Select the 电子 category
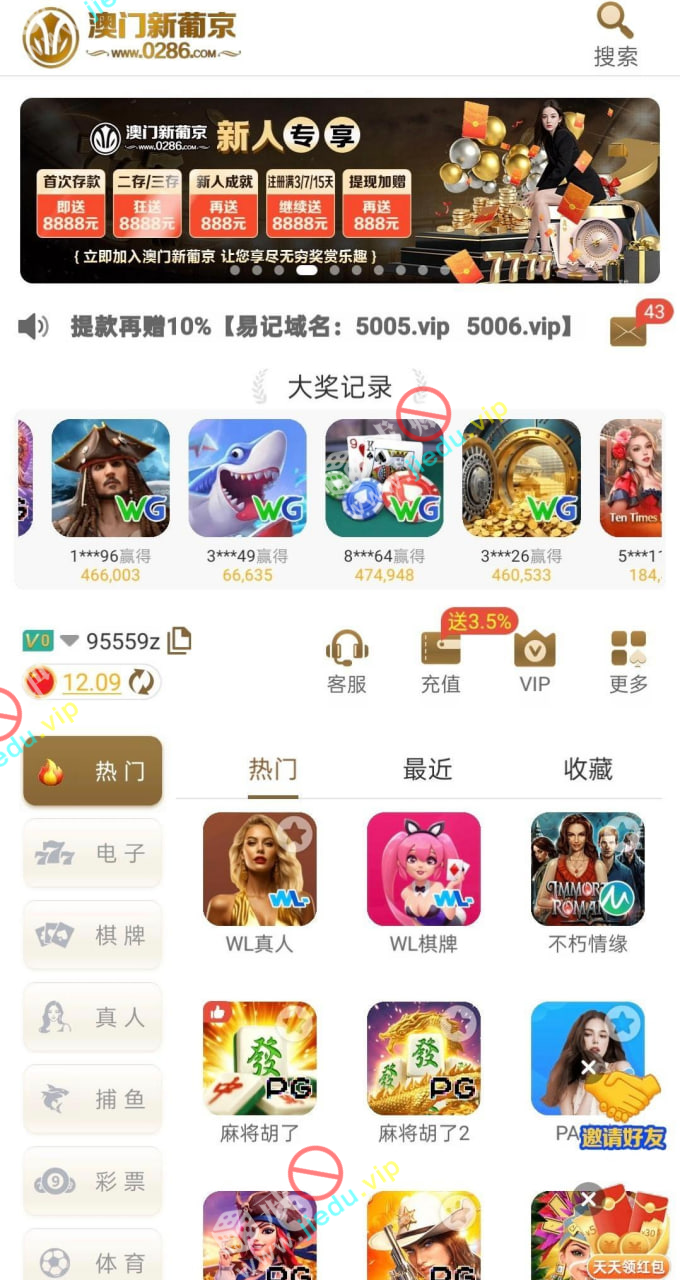 [93, 853]
